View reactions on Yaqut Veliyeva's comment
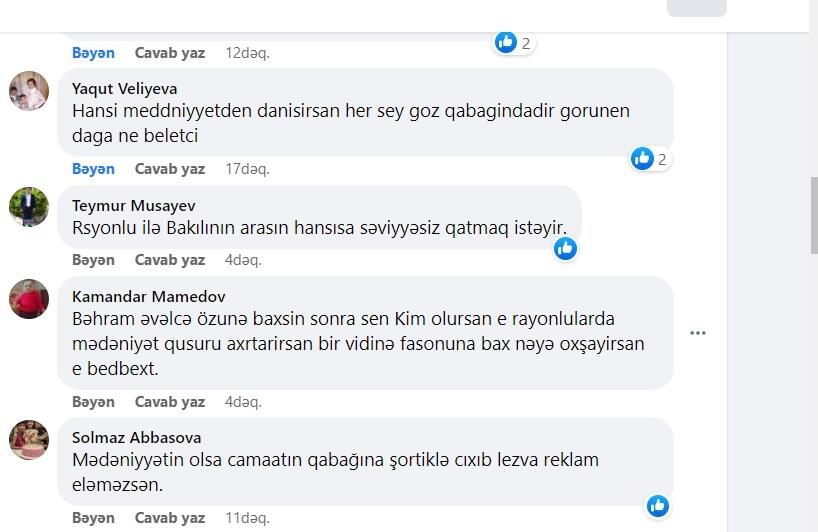818x532 pixels. (650, 158)
